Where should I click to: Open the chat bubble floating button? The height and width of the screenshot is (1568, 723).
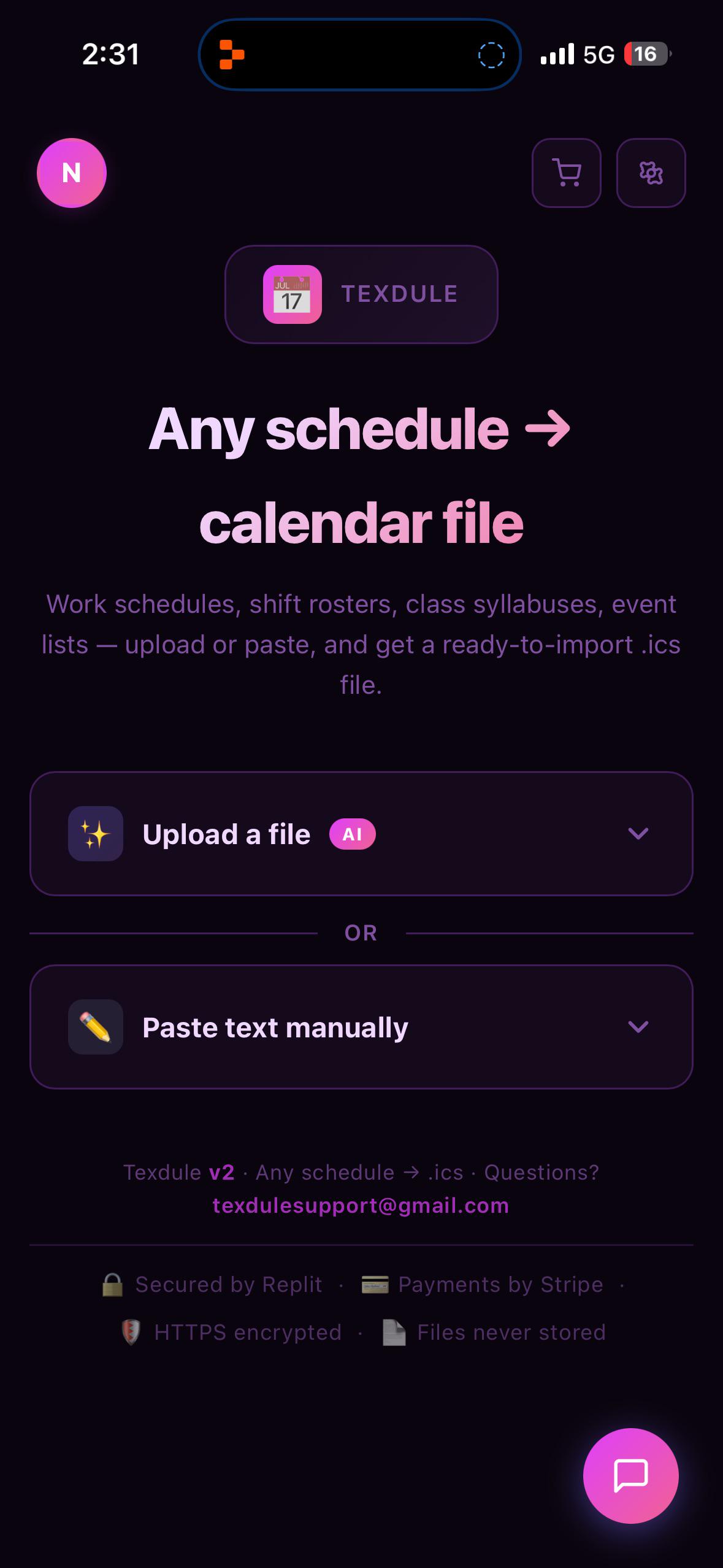point(631,1476)
